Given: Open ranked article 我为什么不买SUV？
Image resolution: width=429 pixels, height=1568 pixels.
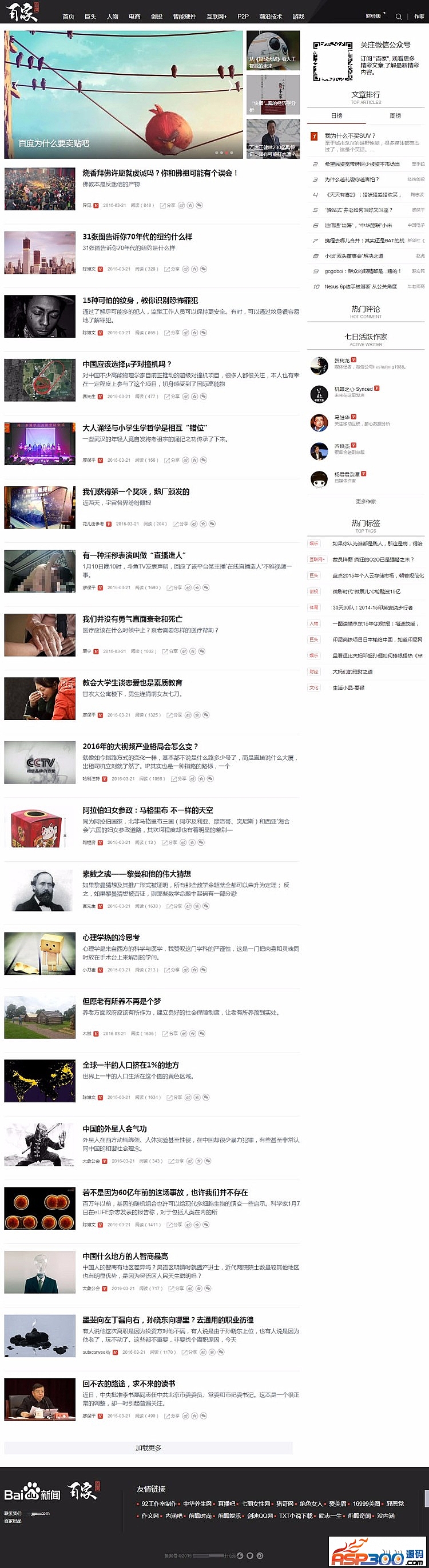Looking at the screenshot, I should (350, 136).
